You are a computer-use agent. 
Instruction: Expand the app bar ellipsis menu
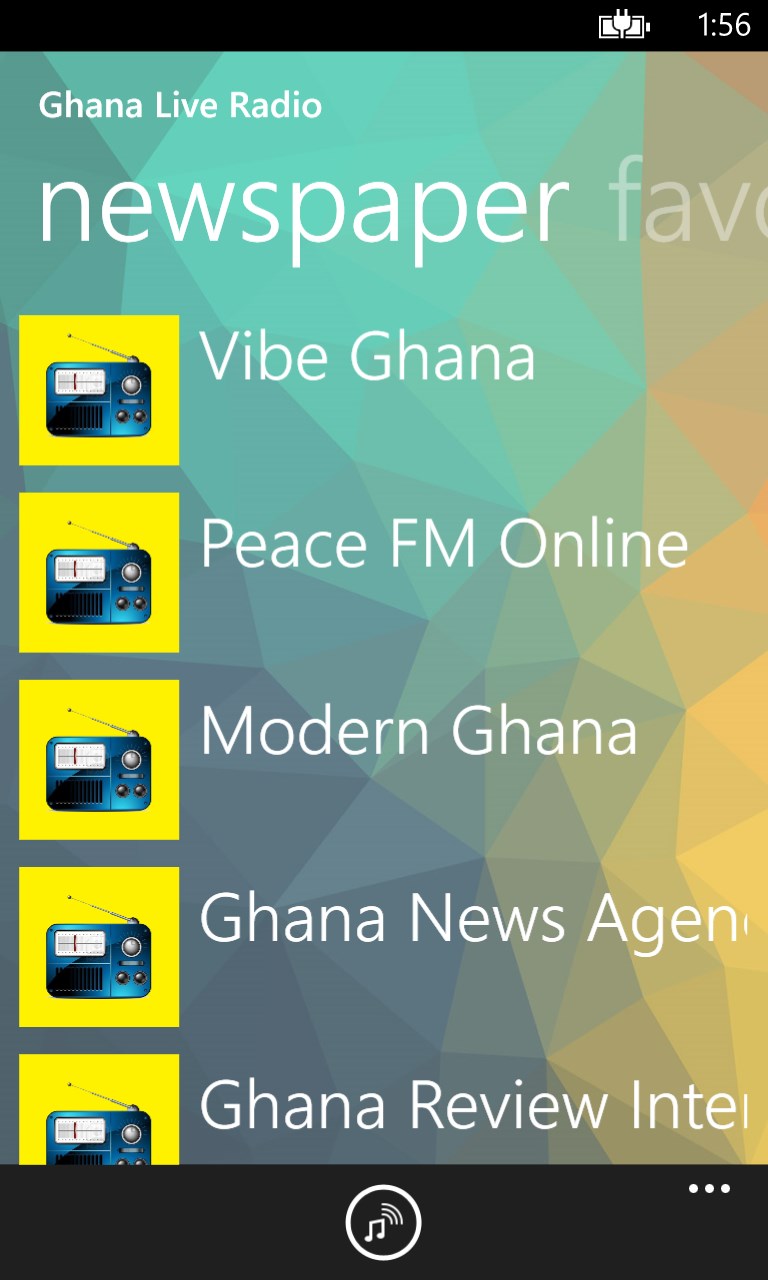709,1189
